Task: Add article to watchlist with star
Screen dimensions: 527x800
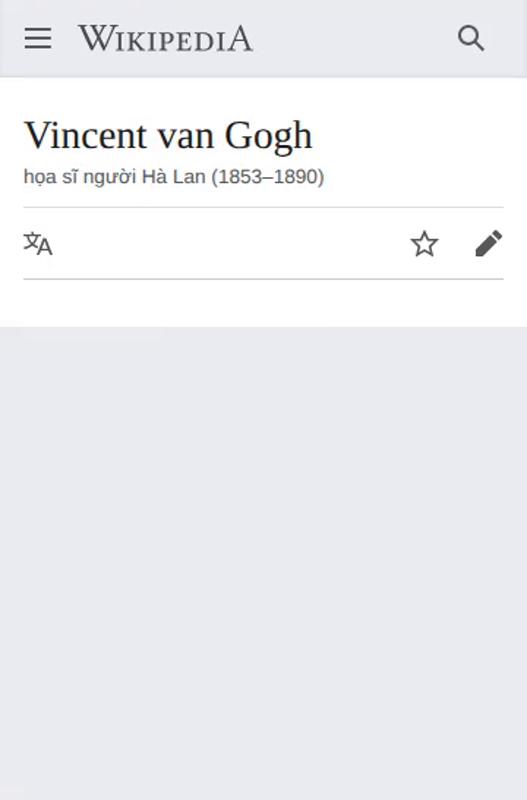Action: 424,243
